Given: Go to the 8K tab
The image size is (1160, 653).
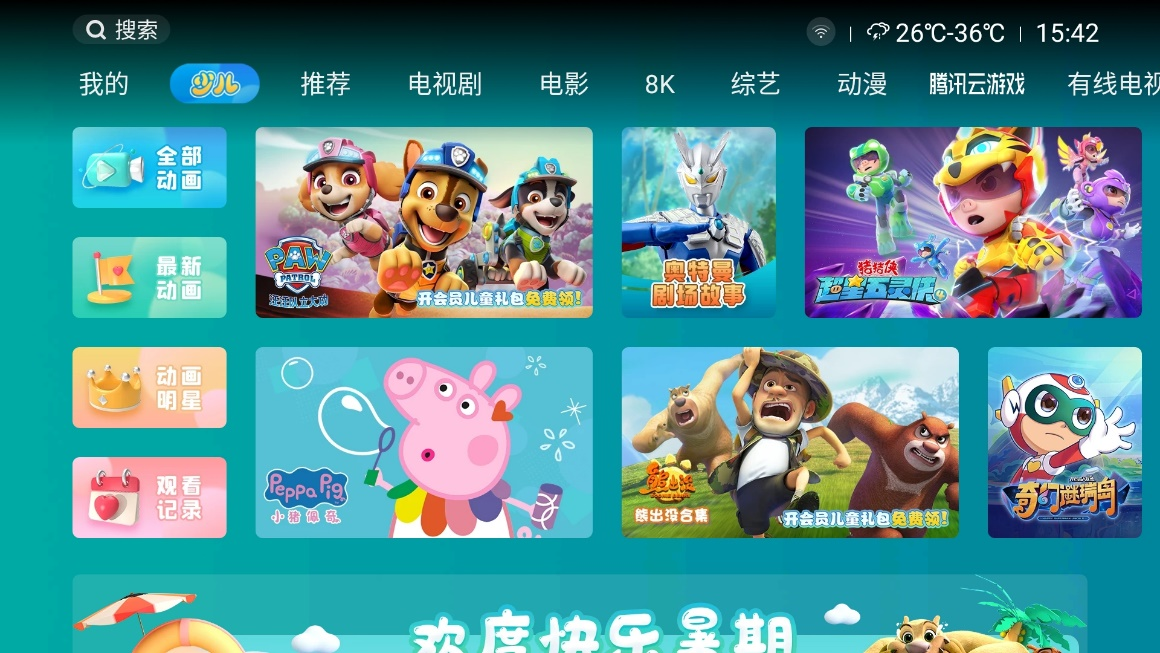Looking at the screenshot, I should pyautogui.click(x=660, y=84).
